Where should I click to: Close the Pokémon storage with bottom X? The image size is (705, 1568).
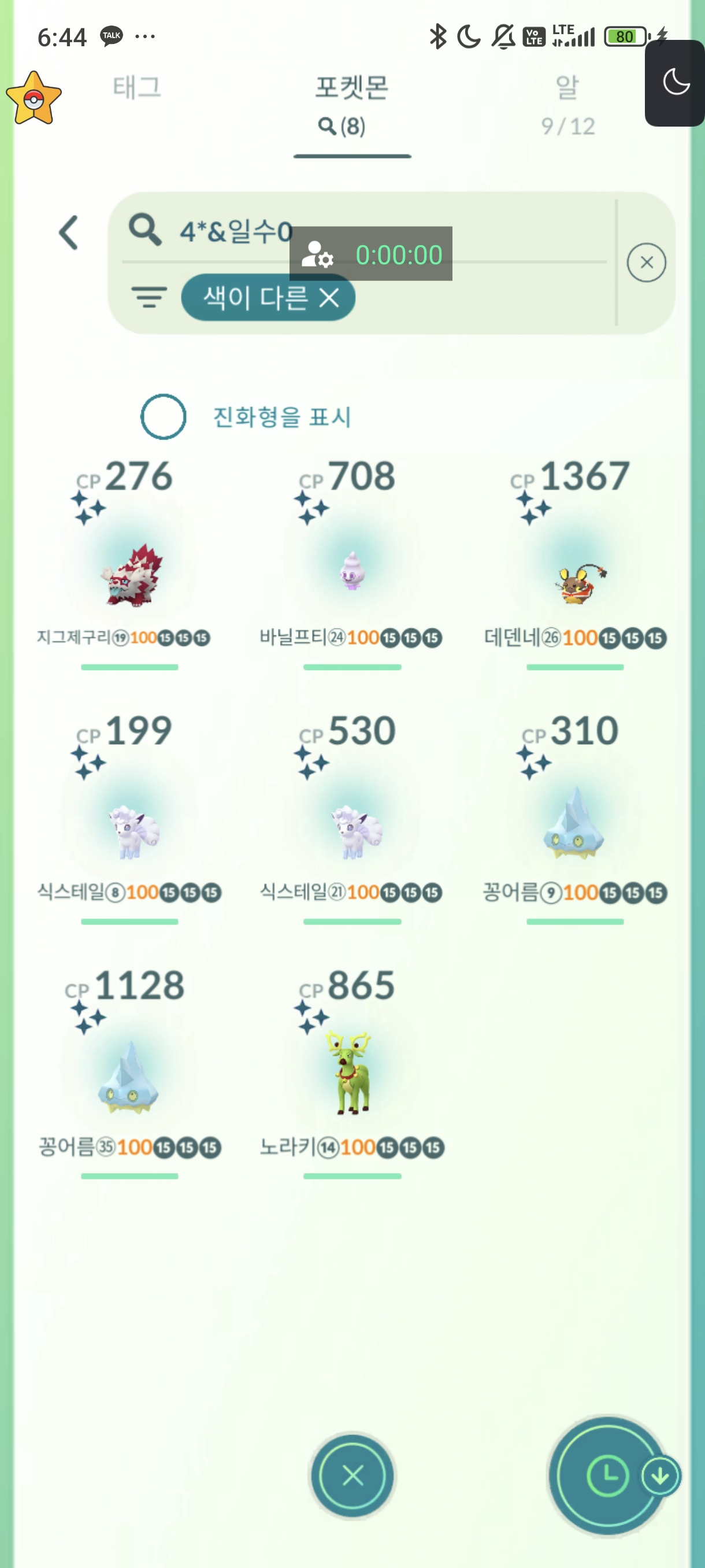tap(353, 1475)
